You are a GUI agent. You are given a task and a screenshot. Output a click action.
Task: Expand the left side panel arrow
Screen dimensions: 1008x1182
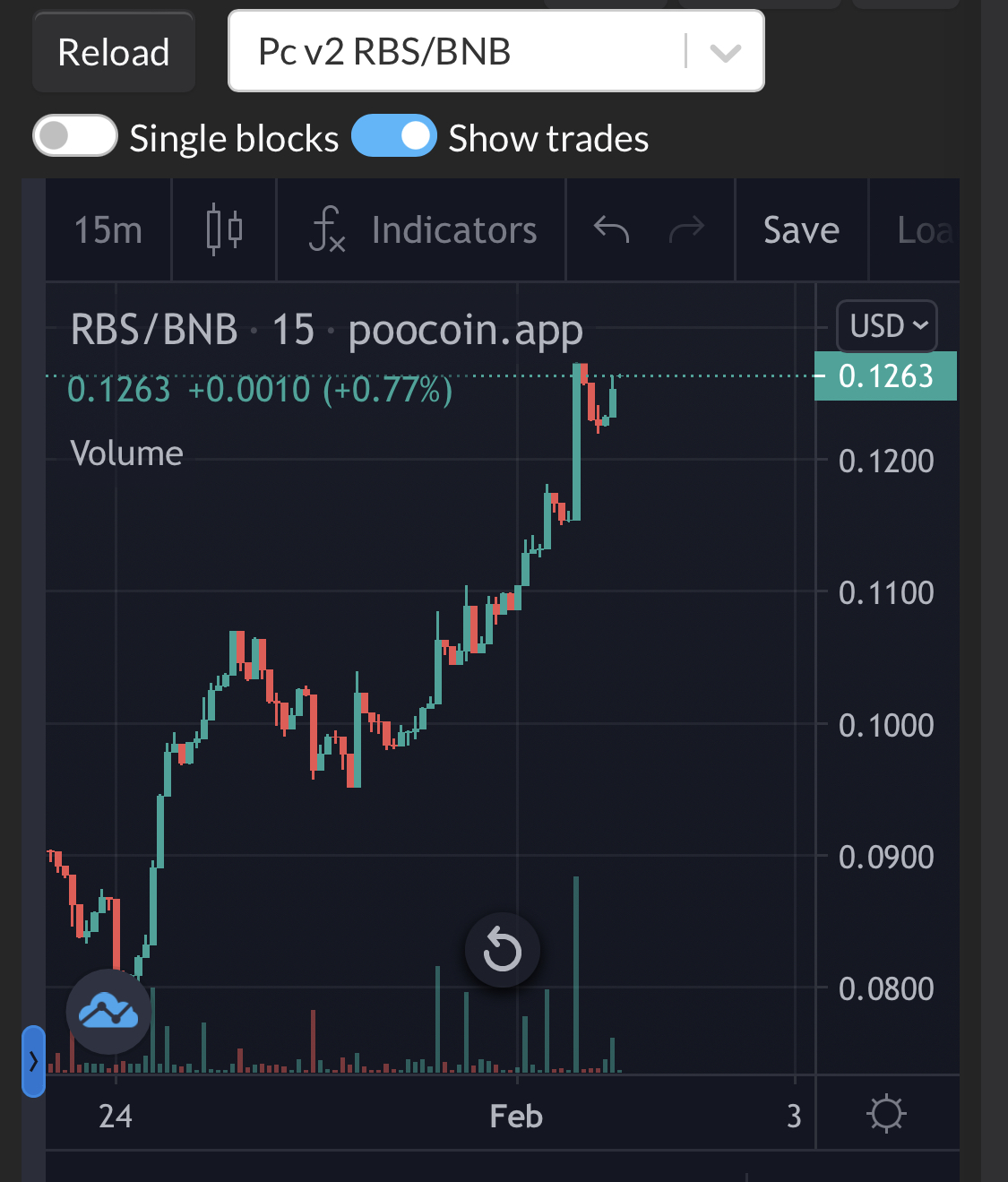tap(33, 1062)
